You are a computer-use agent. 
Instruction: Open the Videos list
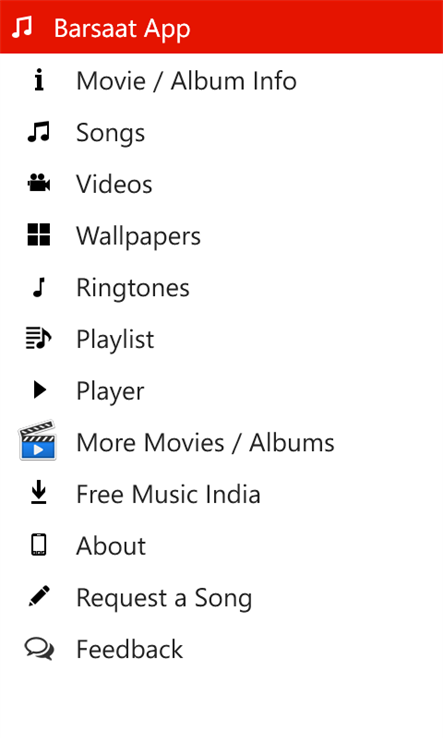(221, 184)
